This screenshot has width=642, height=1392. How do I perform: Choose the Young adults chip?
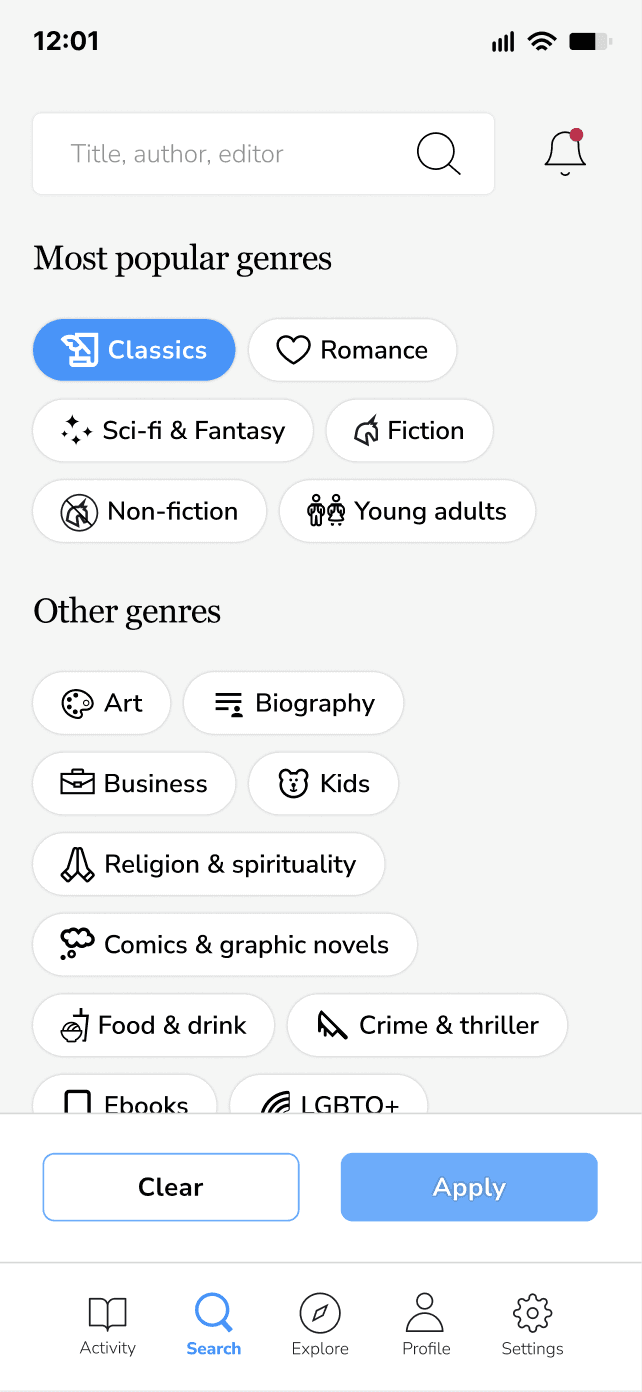[407, 511]
